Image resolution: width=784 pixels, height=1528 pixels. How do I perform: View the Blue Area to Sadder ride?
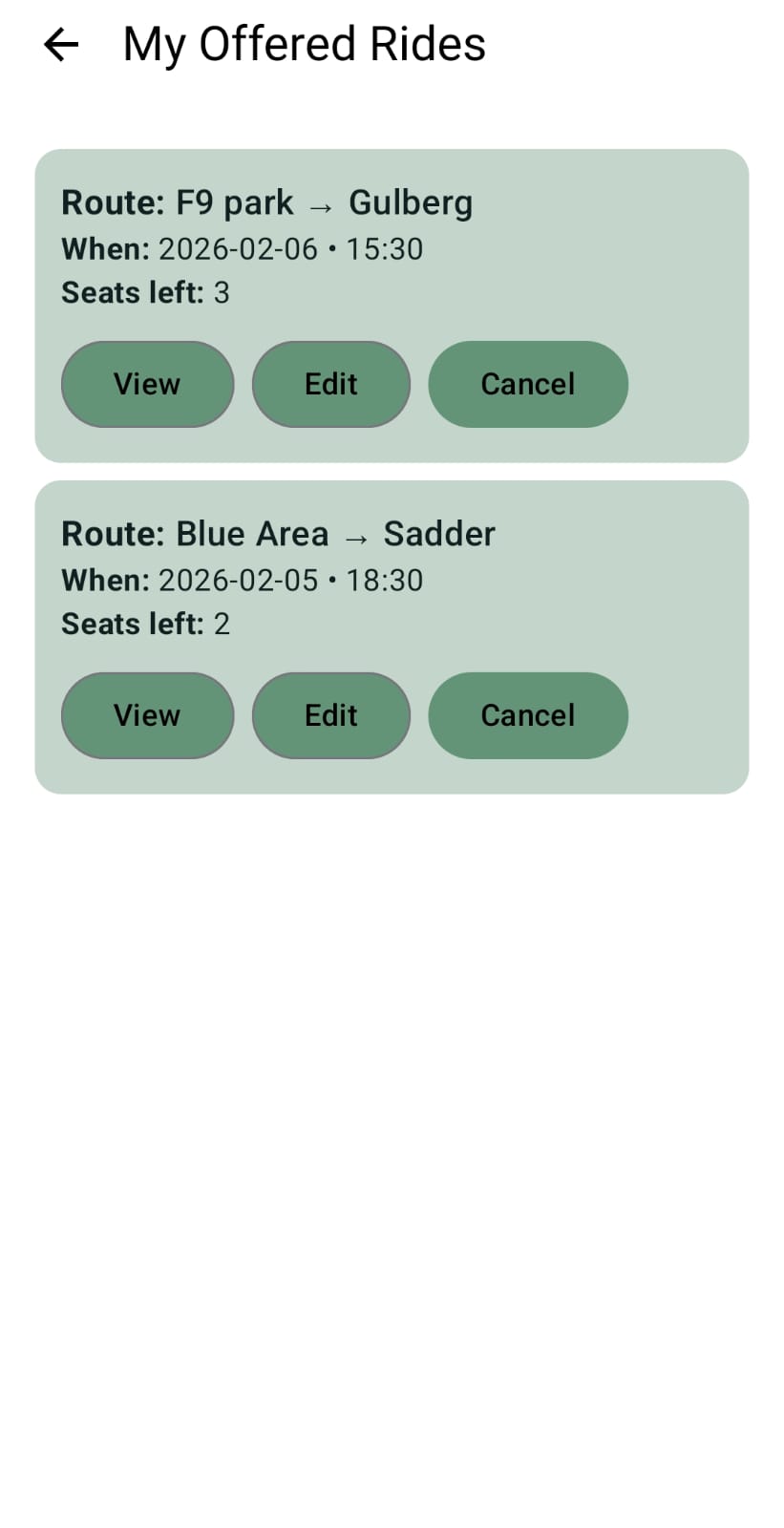147,715
